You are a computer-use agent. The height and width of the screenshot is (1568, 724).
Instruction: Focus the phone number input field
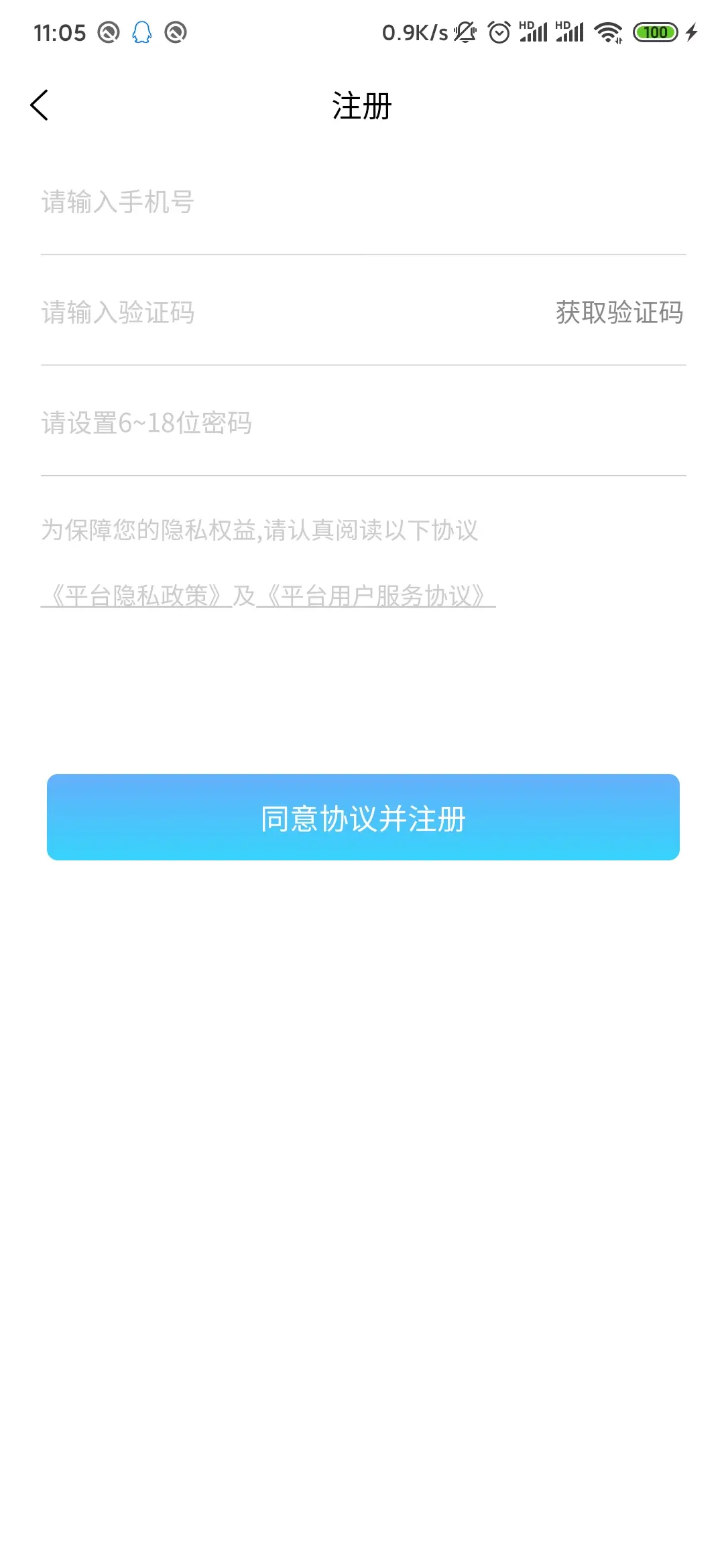coord(363,202)
